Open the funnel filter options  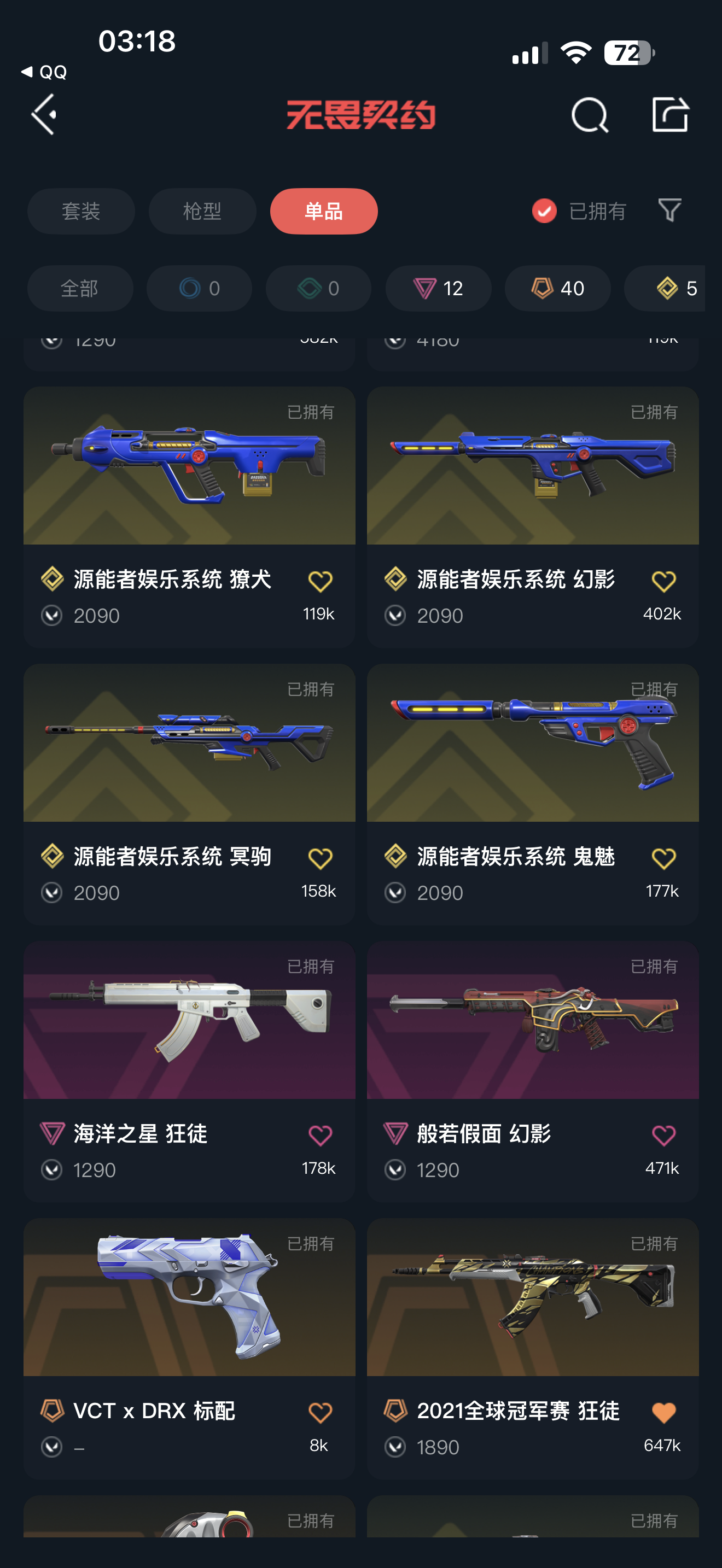click(669, 210)
